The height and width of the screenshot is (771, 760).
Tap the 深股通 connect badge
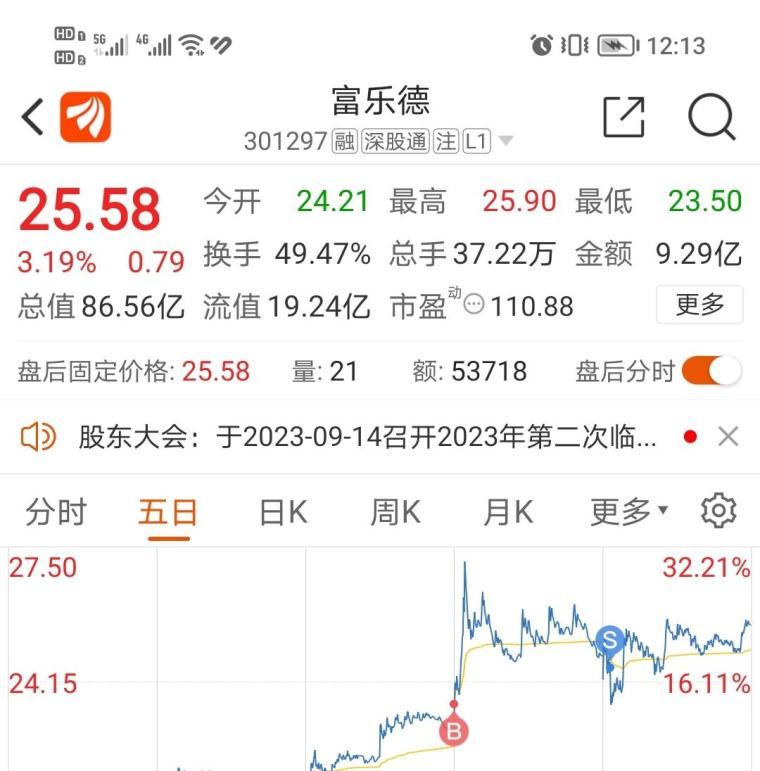[394, 141]
